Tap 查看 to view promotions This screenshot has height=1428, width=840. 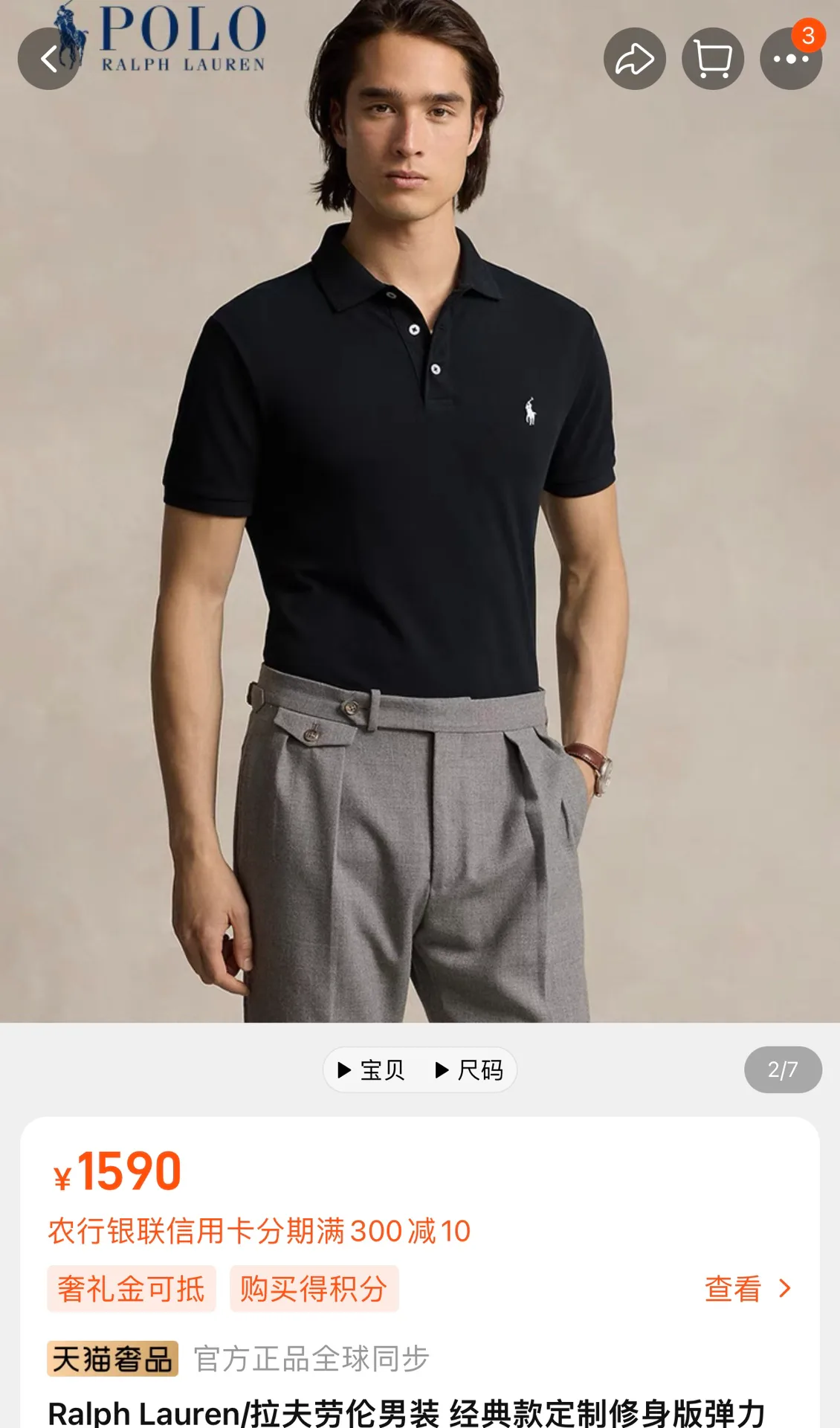pyautogui.click(x=748, y=1289)
